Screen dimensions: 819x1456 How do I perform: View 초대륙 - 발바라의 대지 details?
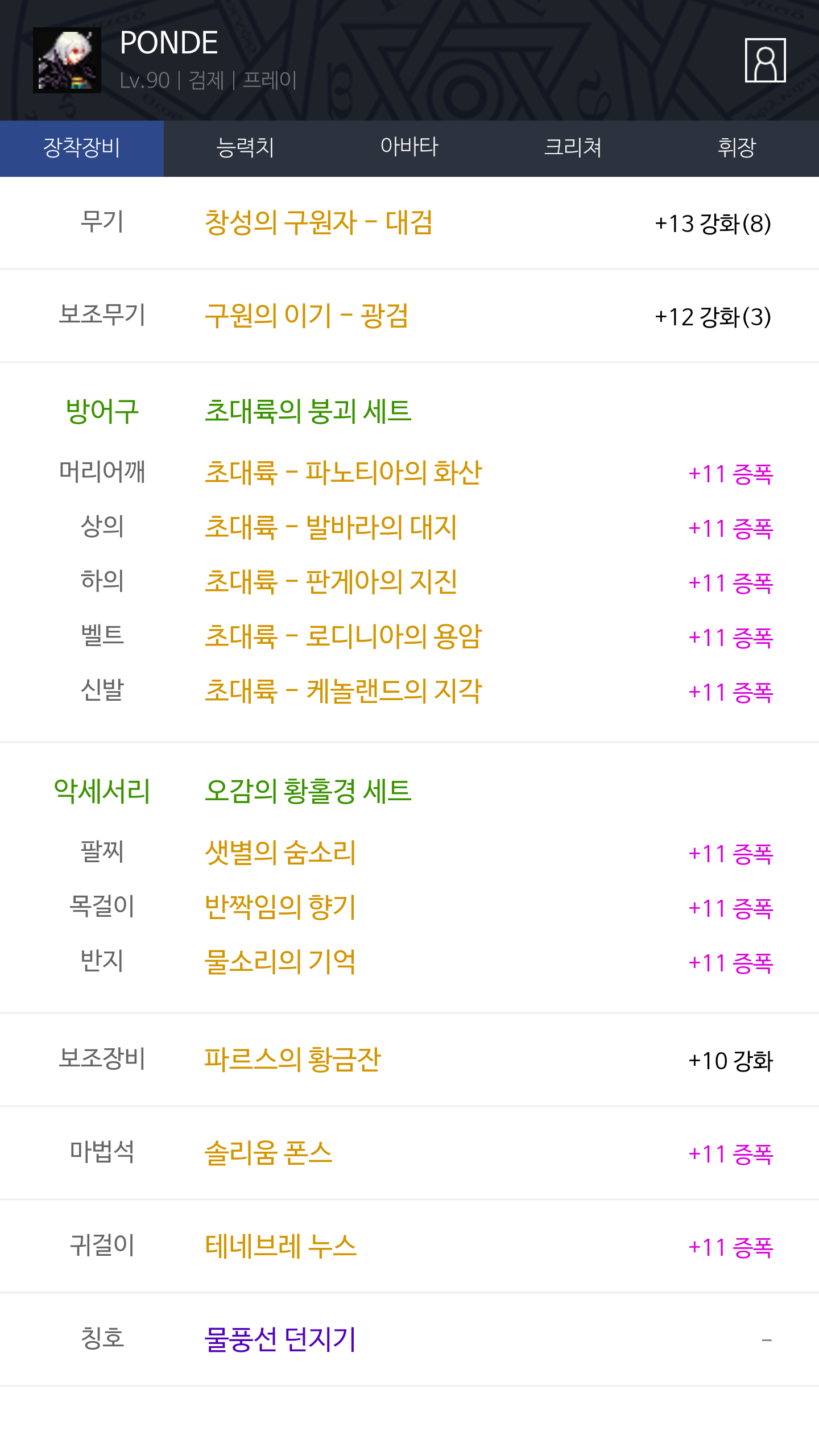point(330,527)
